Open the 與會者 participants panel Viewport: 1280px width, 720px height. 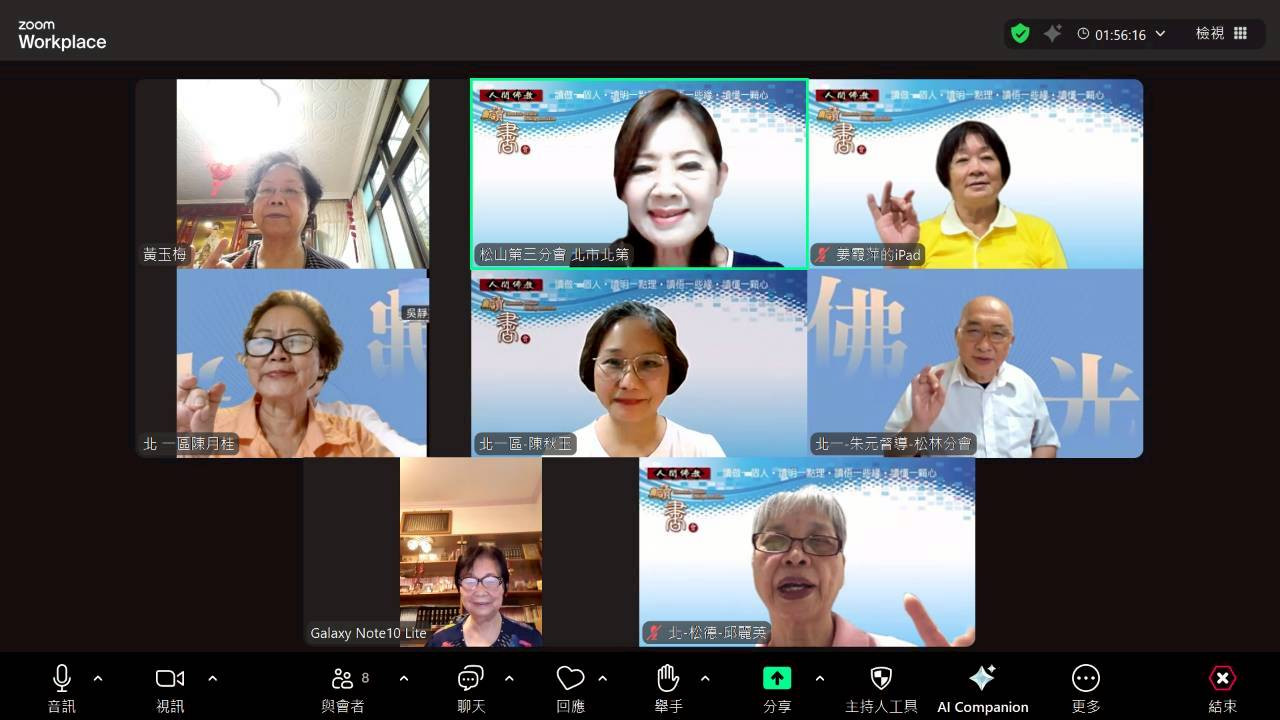click(x=343, y=688)
